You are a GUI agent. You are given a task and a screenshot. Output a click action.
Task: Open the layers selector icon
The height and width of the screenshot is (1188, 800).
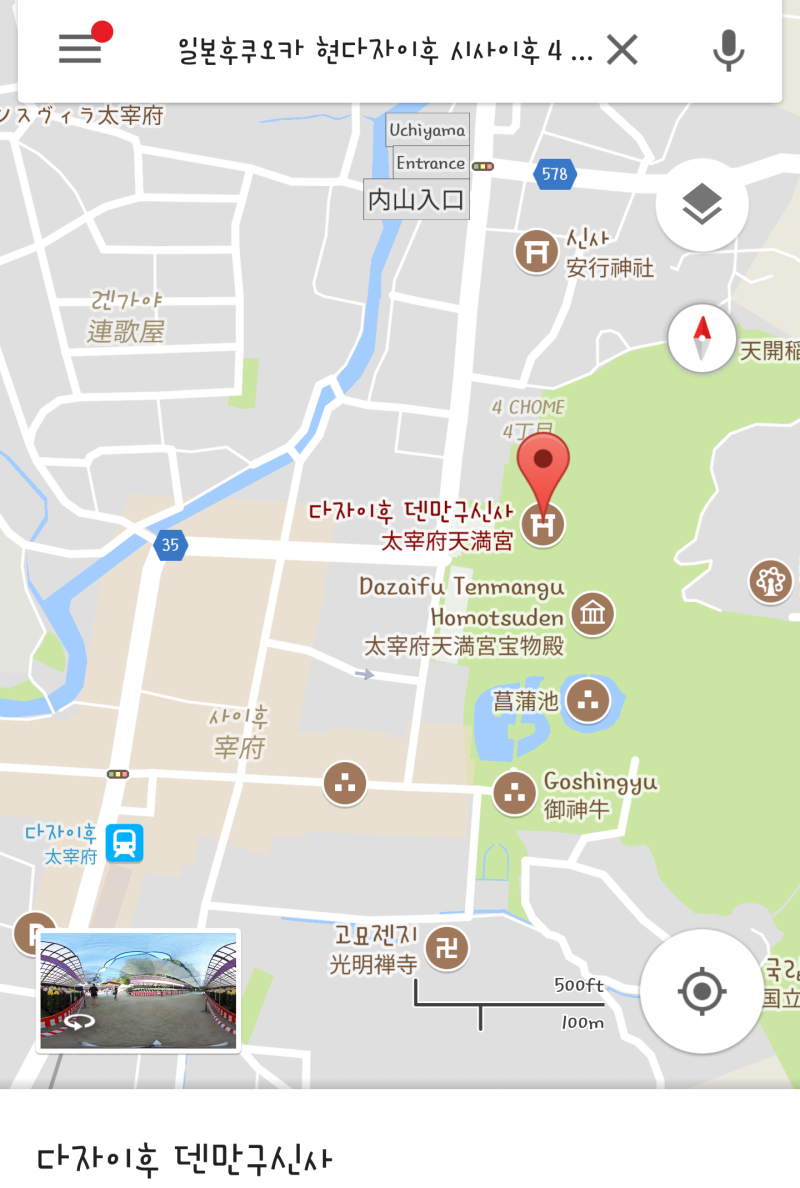(x=701, y=203)
